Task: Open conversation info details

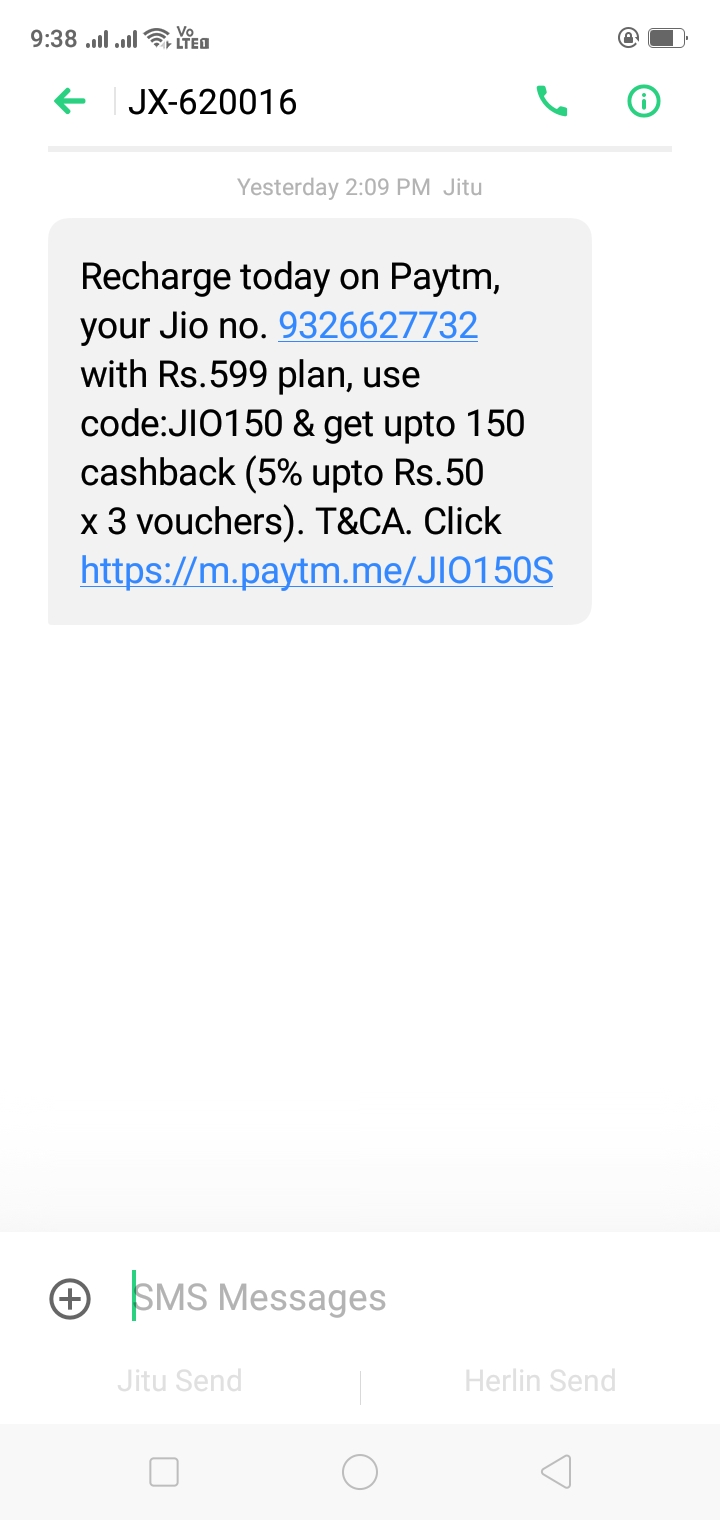Action: coord(643,101)
